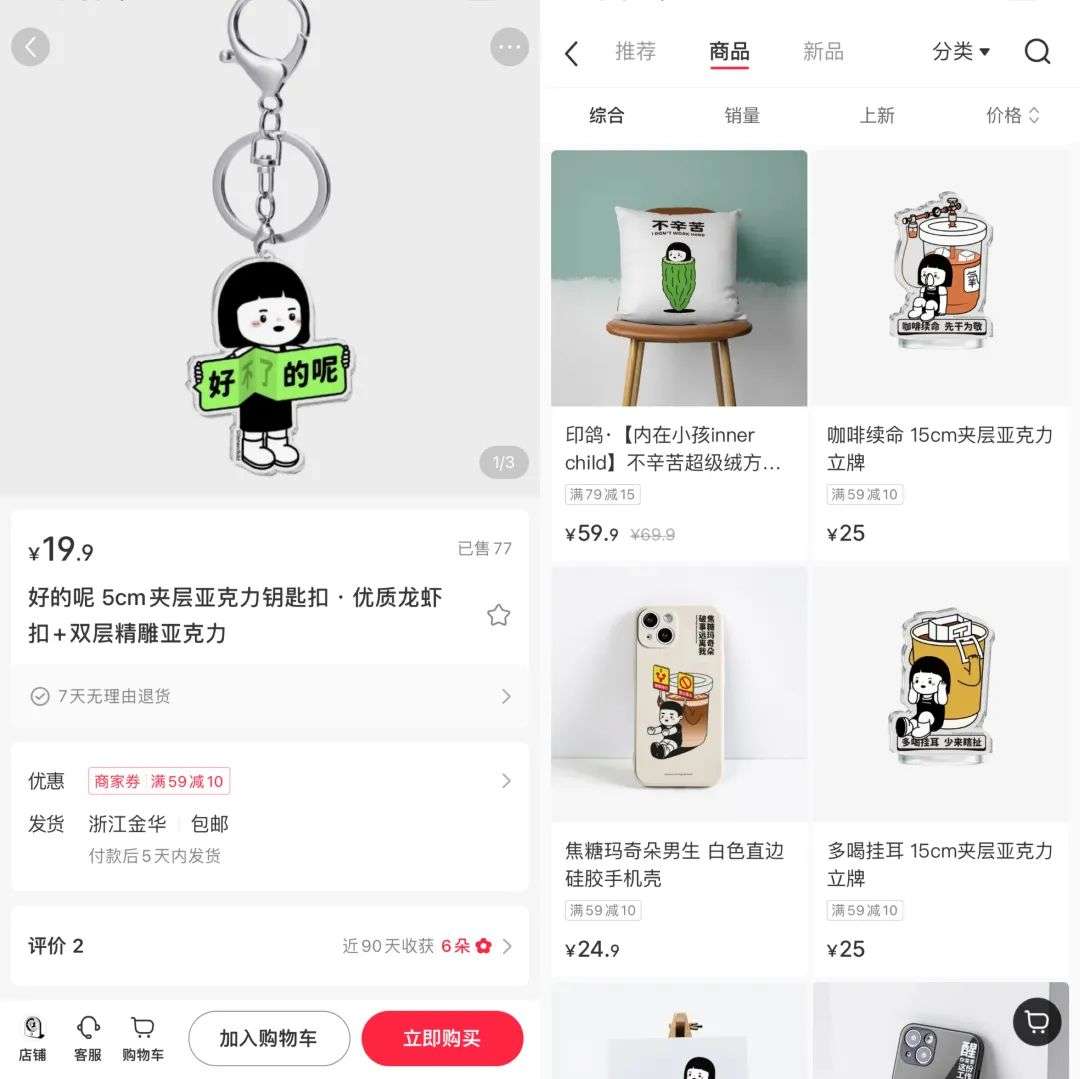The image size is (1080, 1079).
Task: Tap 立即购买 to buy now
Action: (x=442, y=1039)
